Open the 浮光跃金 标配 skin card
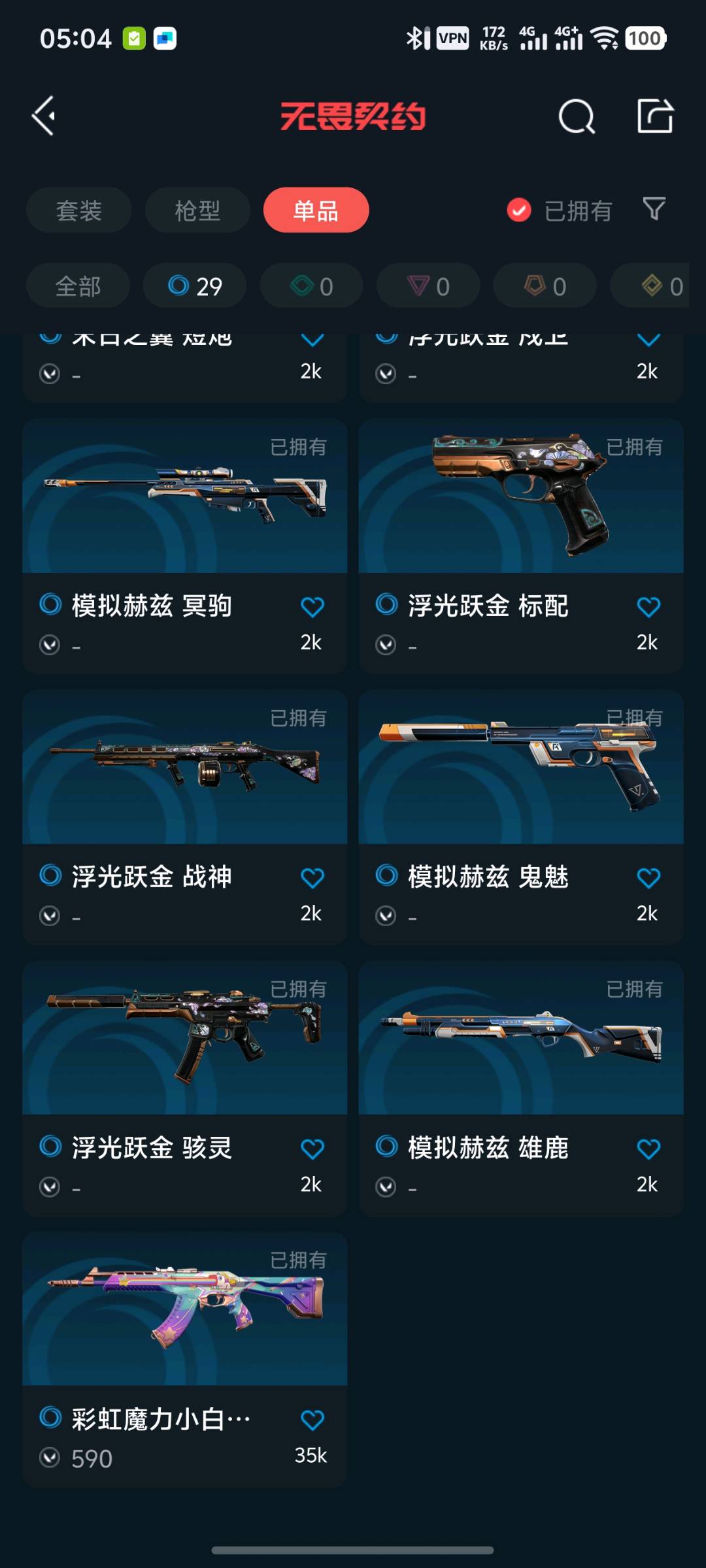The width and height of the screenshot is (706, 1568). click(521, 546)
